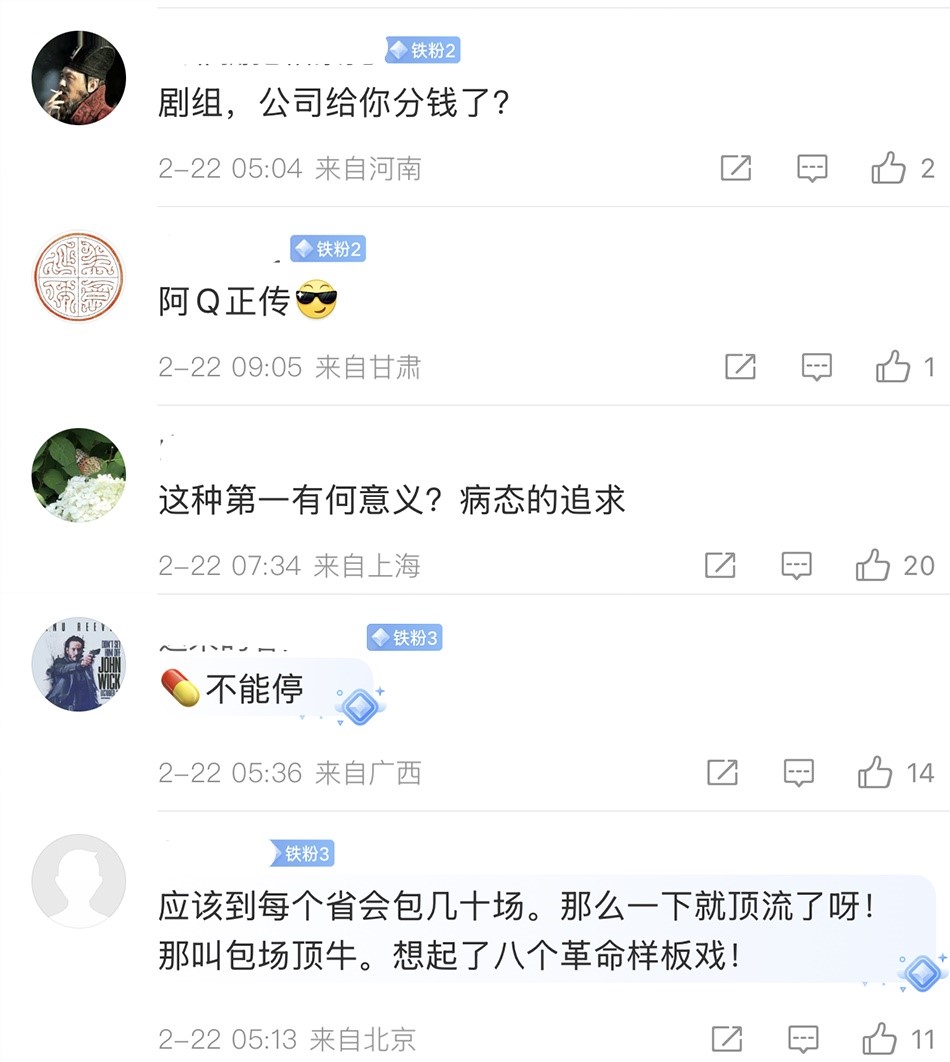The image size is (950, 1062).
Task: Like the comment about 八个革命样板戏
Action: click(x=880, y=1038)
